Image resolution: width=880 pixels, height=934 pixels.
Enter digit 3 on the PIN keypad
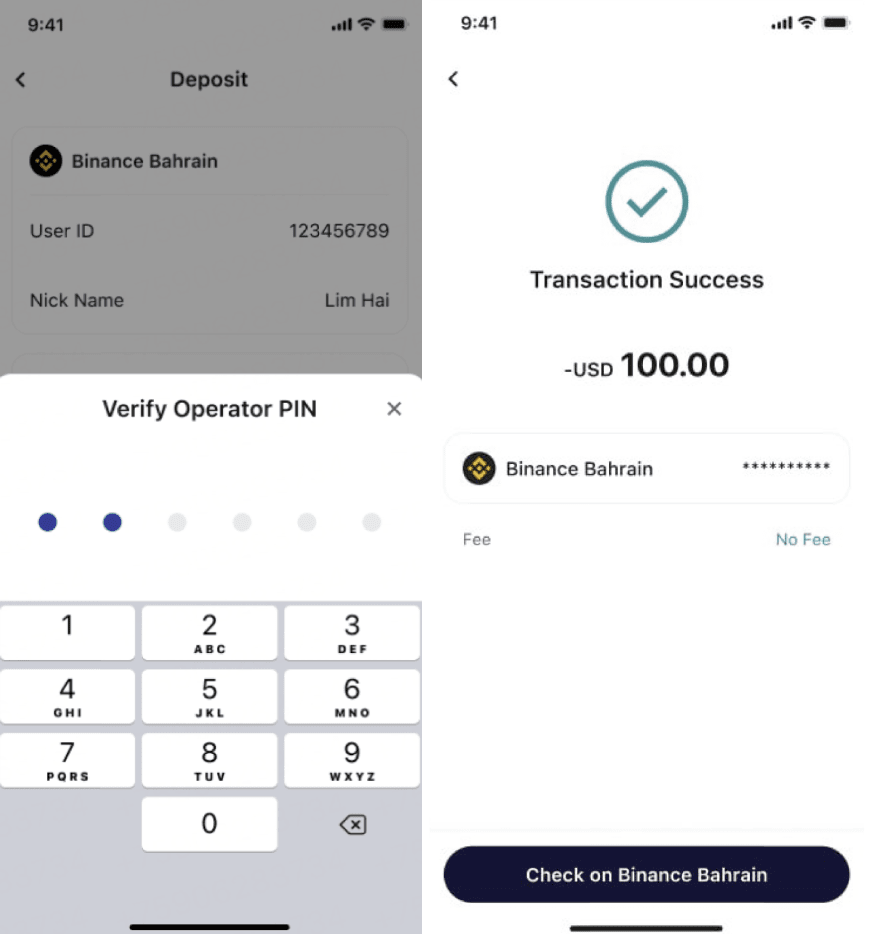[352, 632]
